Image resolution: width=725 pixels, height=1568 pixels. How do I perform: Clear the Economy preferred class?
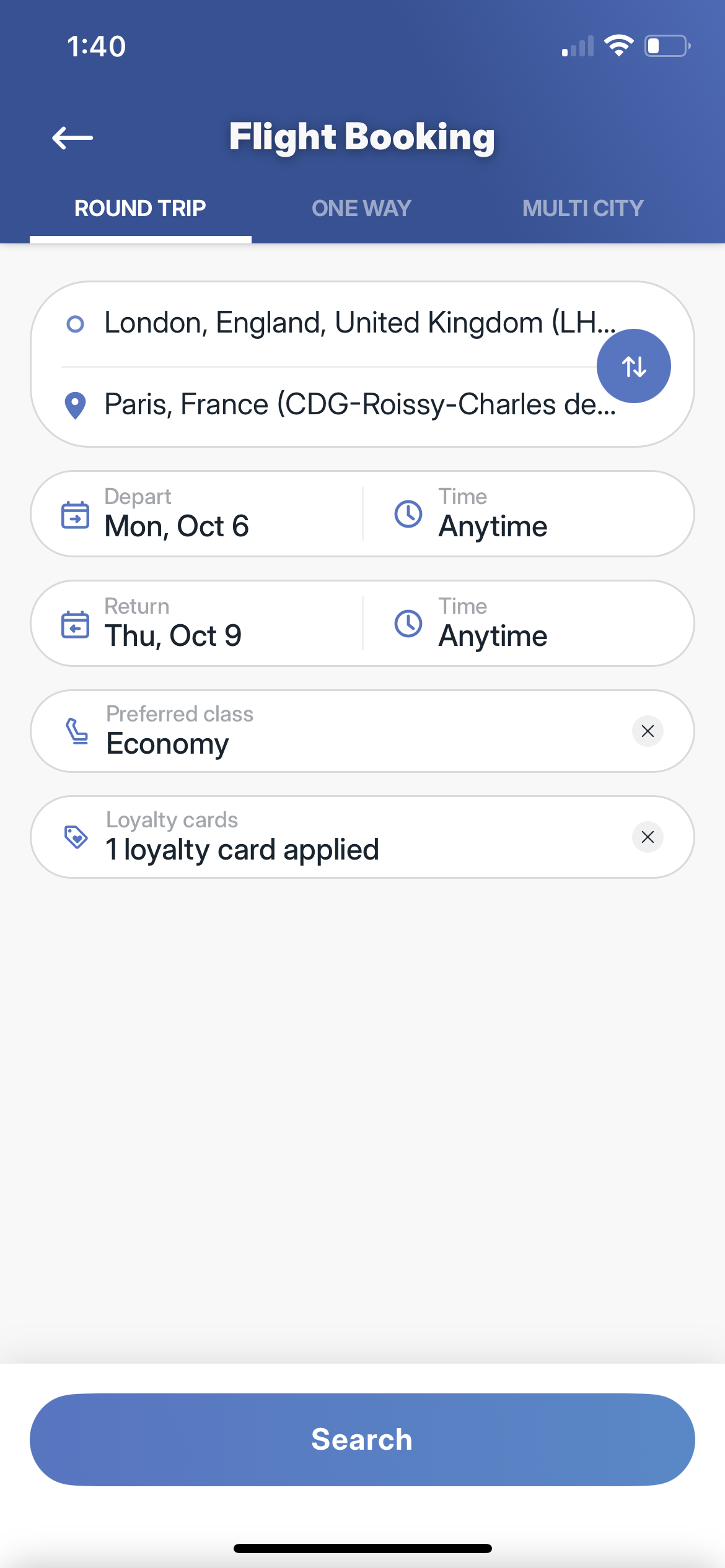click(x=648, y=731)
